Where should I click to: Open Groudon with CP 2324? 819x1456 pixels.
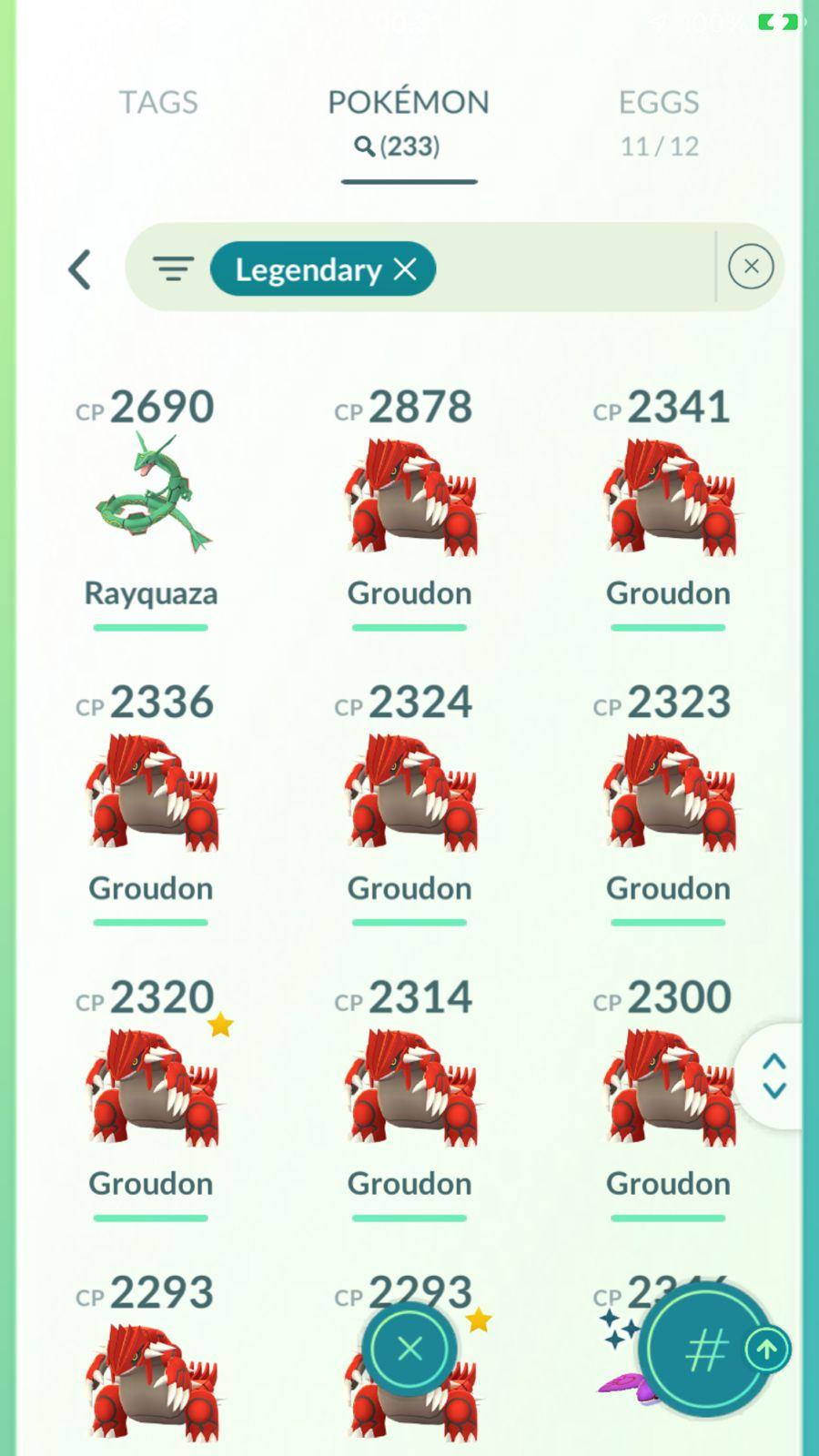tap(409, 792)
